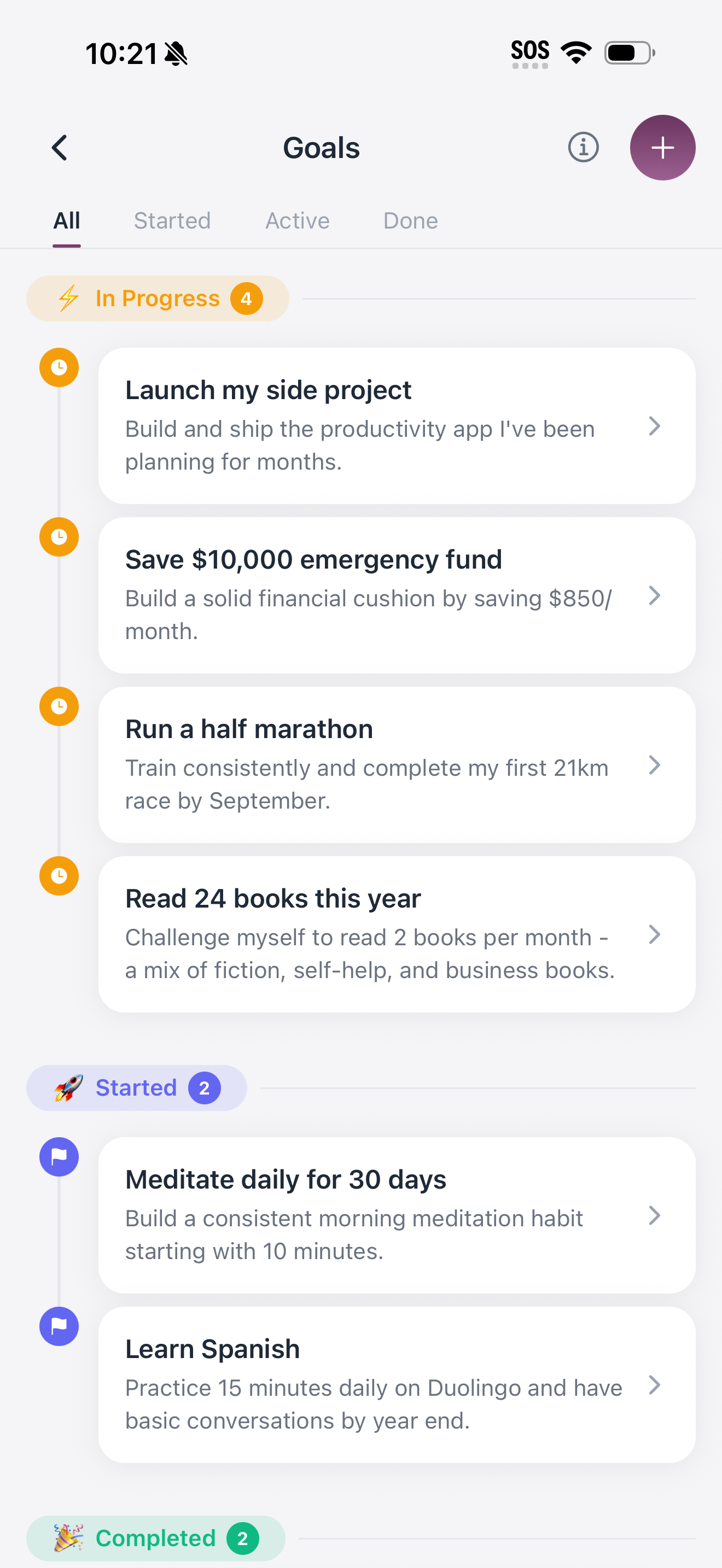Open details of Run a half marathon

654,765
